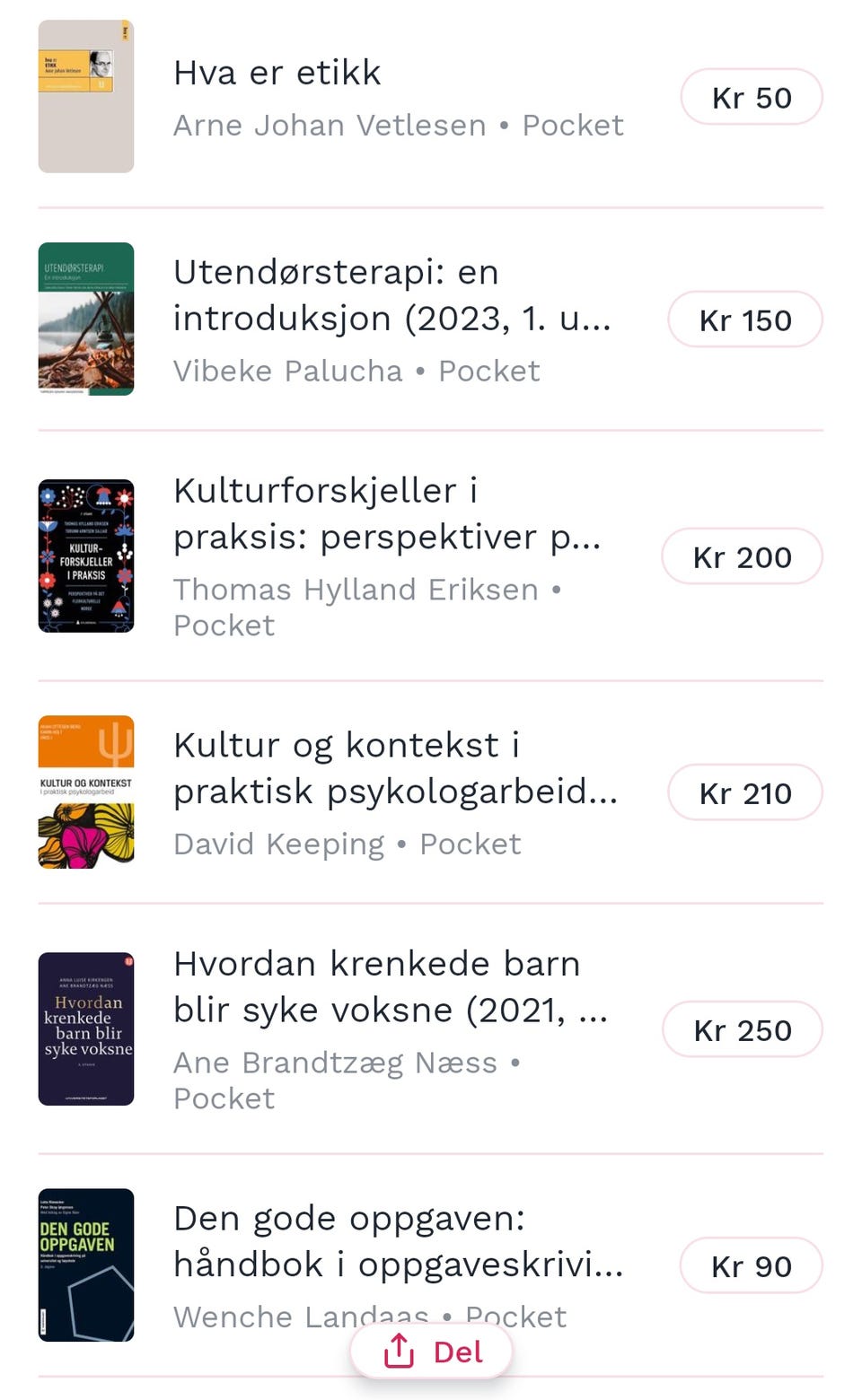Viewport: 862px width, 1400px height.
Task: Share this list with the Del button
Action: pyautogui.click(x=432, y=1351)
